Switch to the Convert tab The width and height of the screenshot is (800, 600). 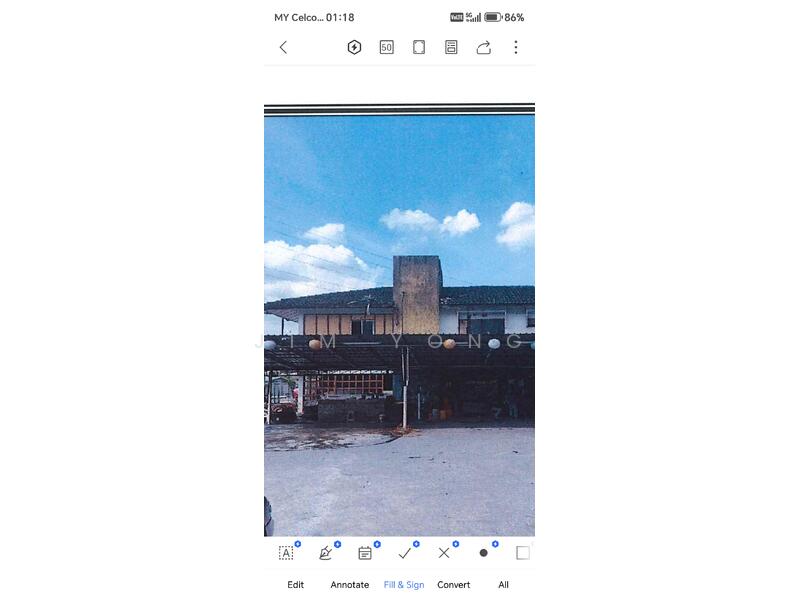[454, 585]
